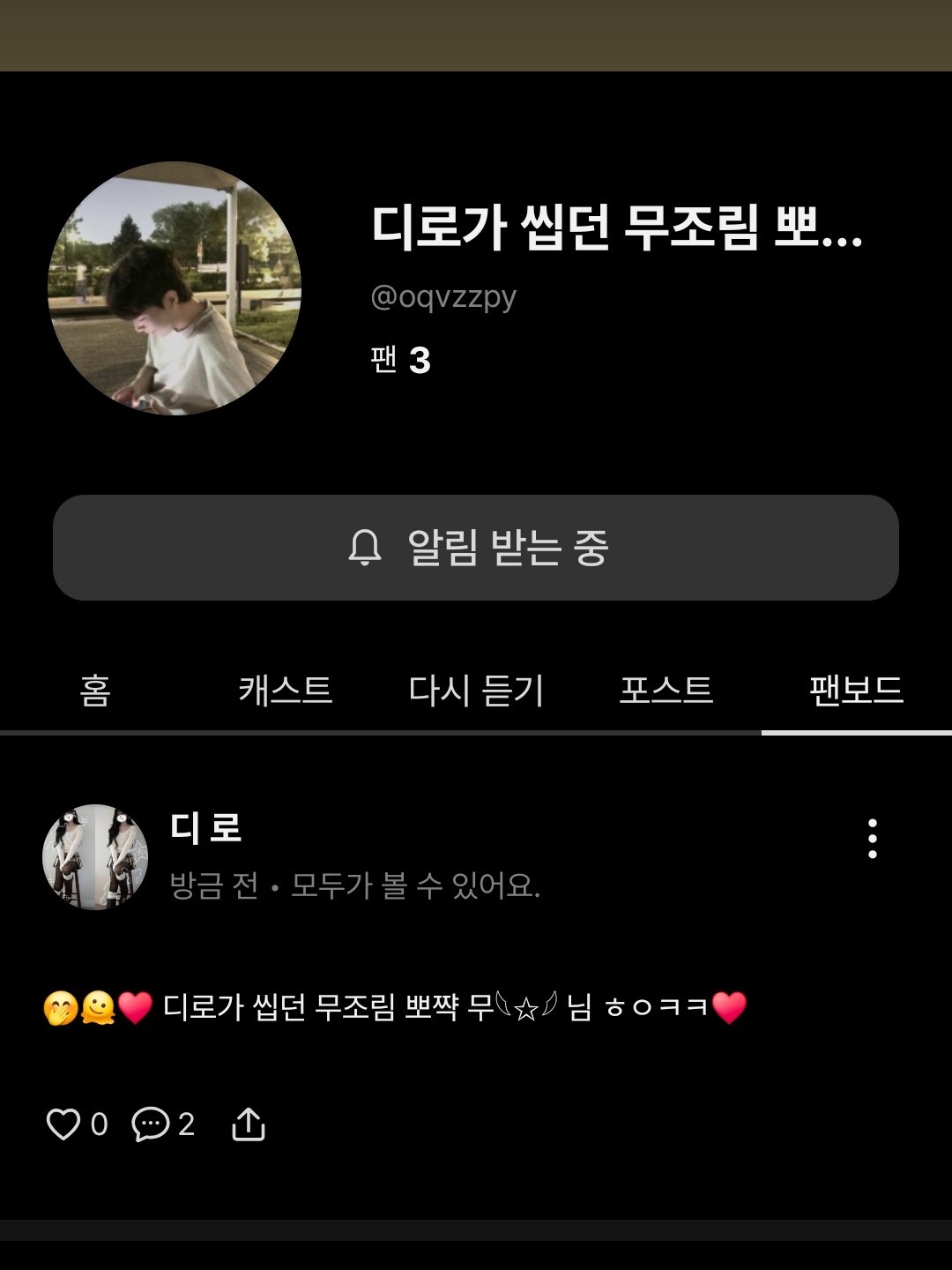Open the channel's main profile photo
Viewport: 952px width, 1270px height.
(x=175, y=288)
